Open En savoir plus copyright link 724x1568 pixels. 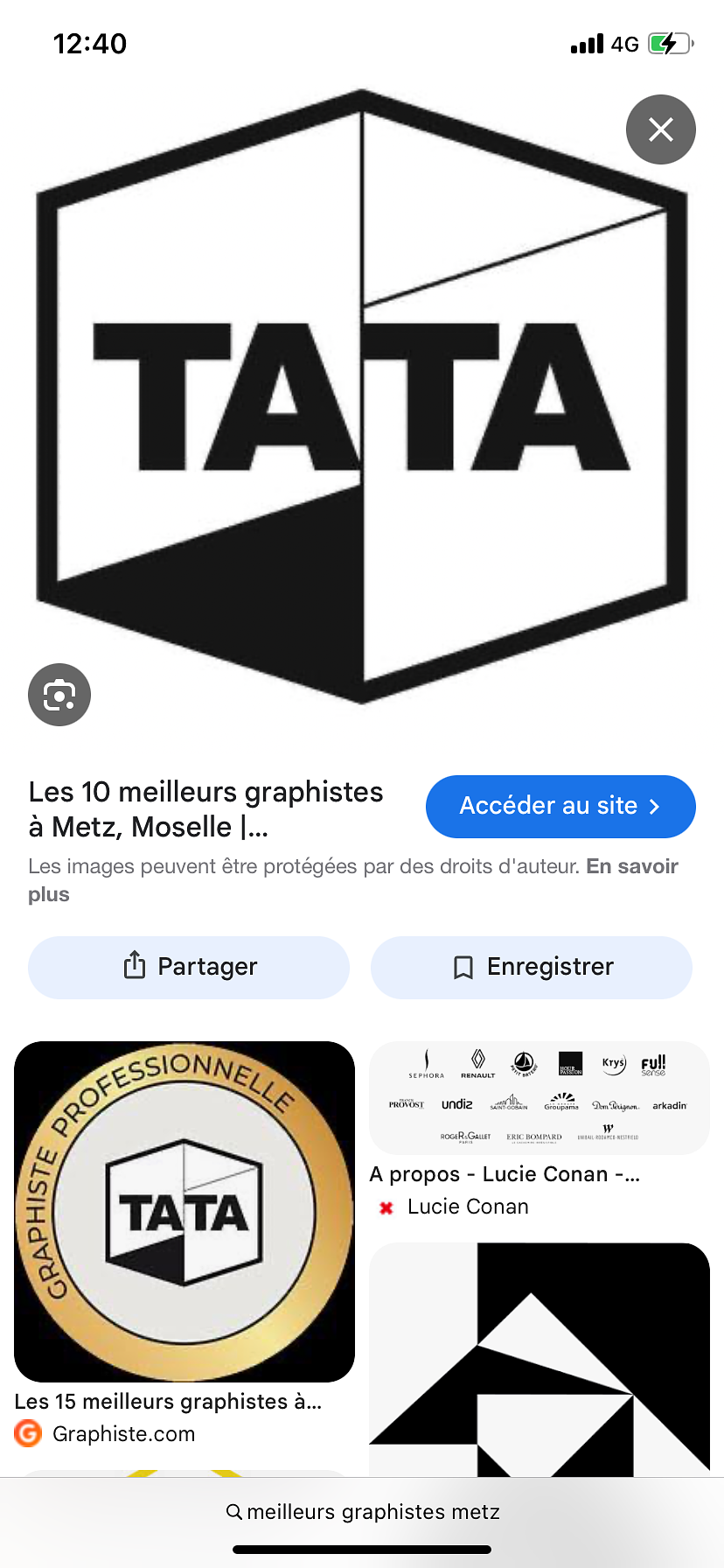[x=631, y=865]
